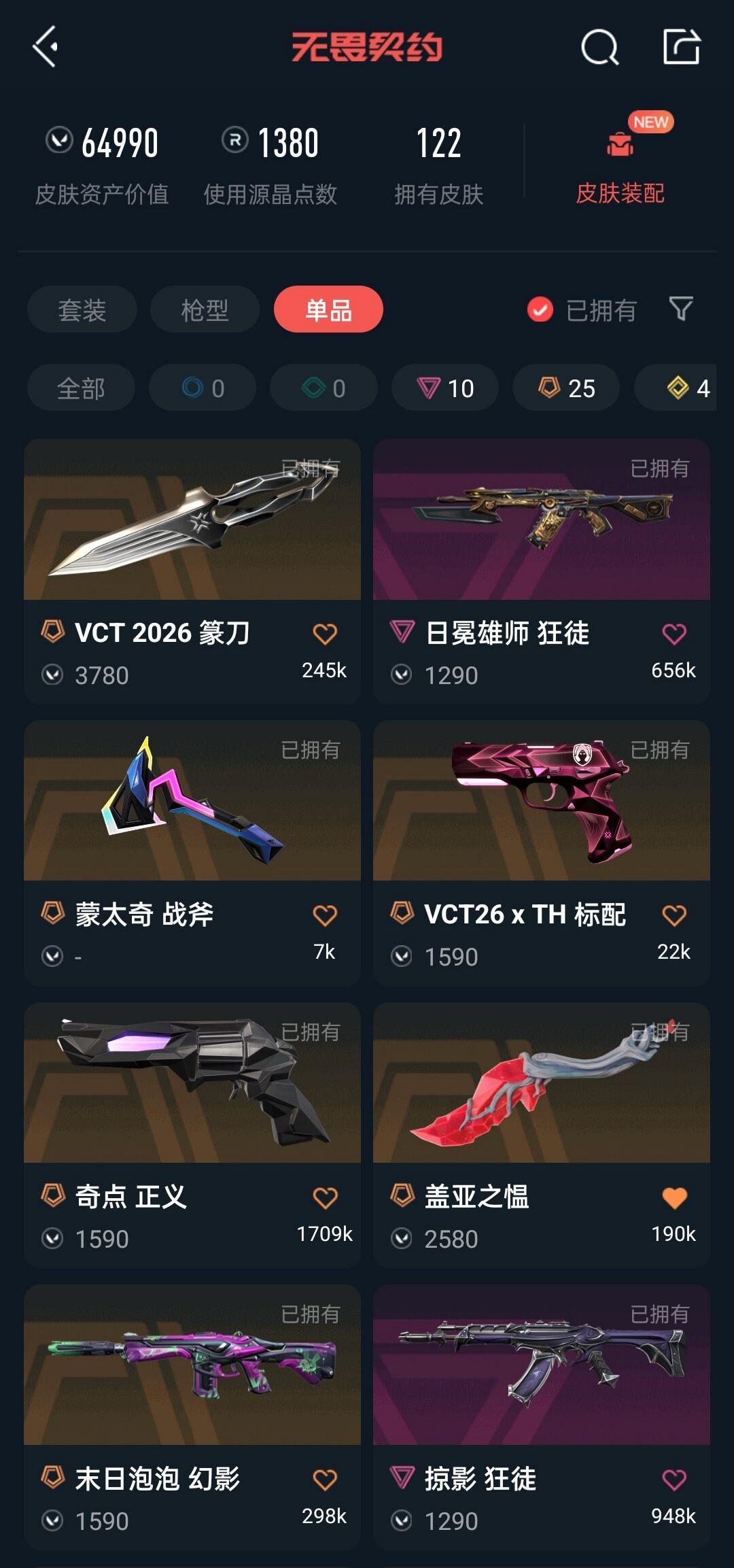Filter by the pink tier chip showing 10
734x1568 pixels.
click(x=445, y=388)
